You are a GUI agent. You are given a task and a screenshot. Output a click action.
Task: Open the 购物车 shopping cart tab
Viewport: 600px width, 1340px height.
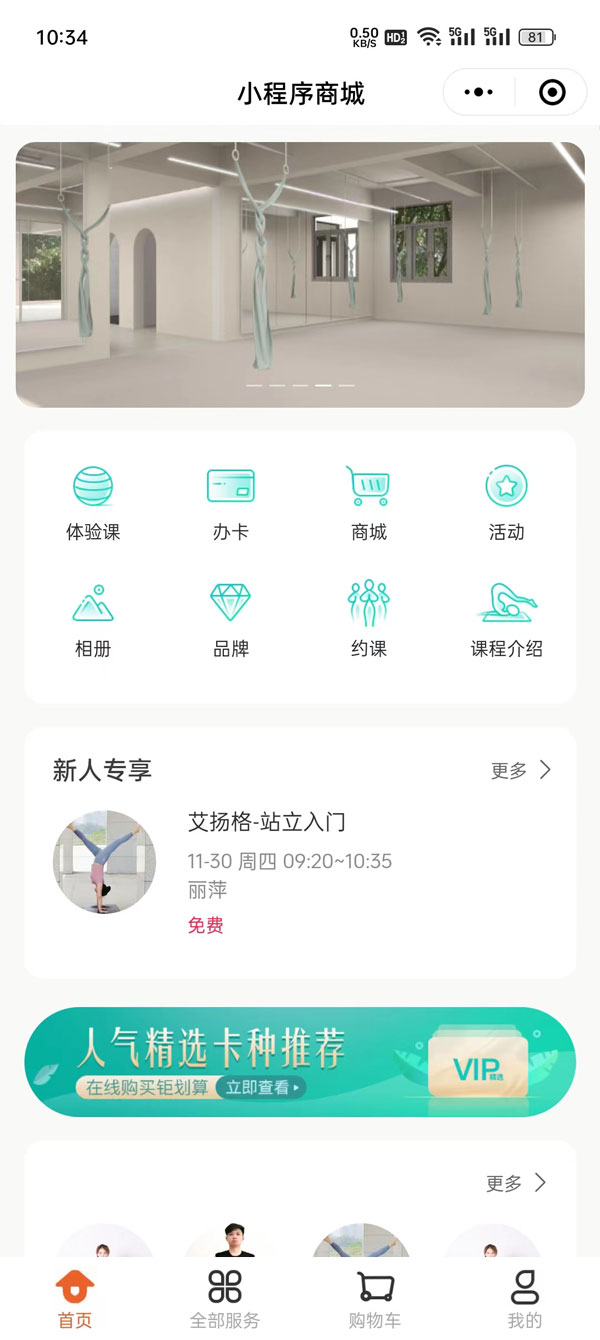click(x=375, y=1298)
